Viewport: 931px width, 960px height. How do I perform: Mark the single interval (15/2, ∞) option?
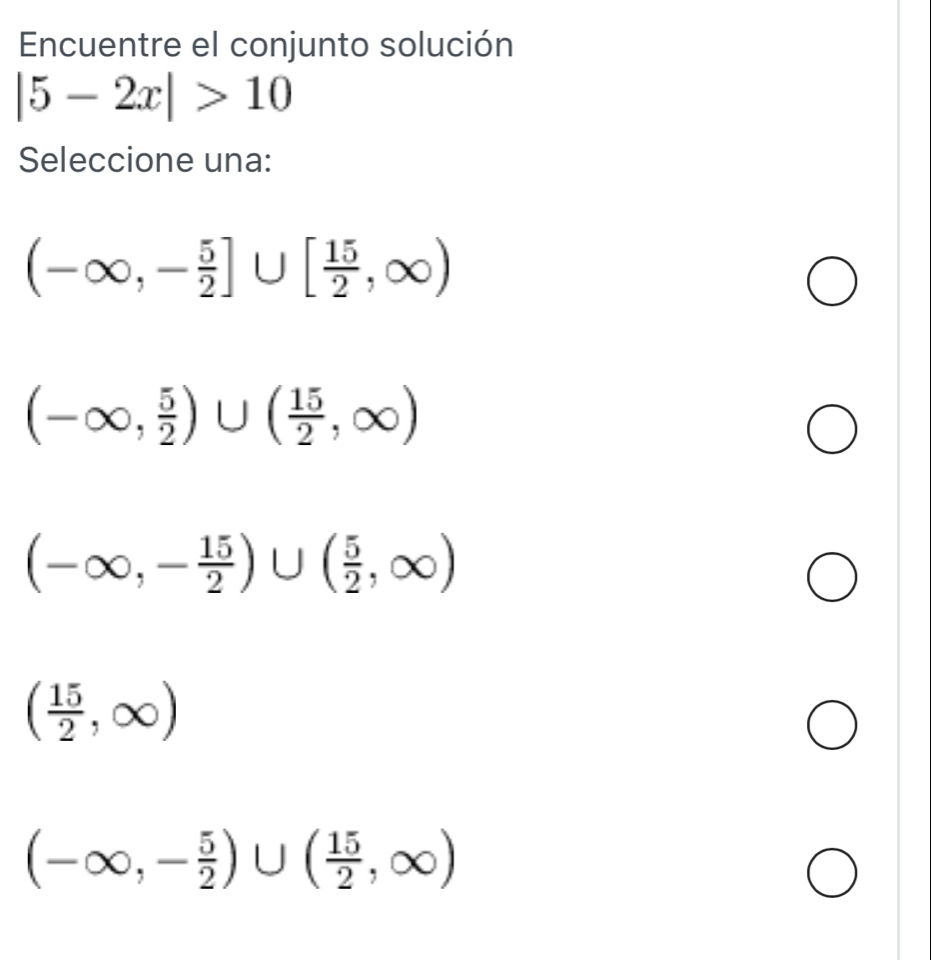(831, 726)
